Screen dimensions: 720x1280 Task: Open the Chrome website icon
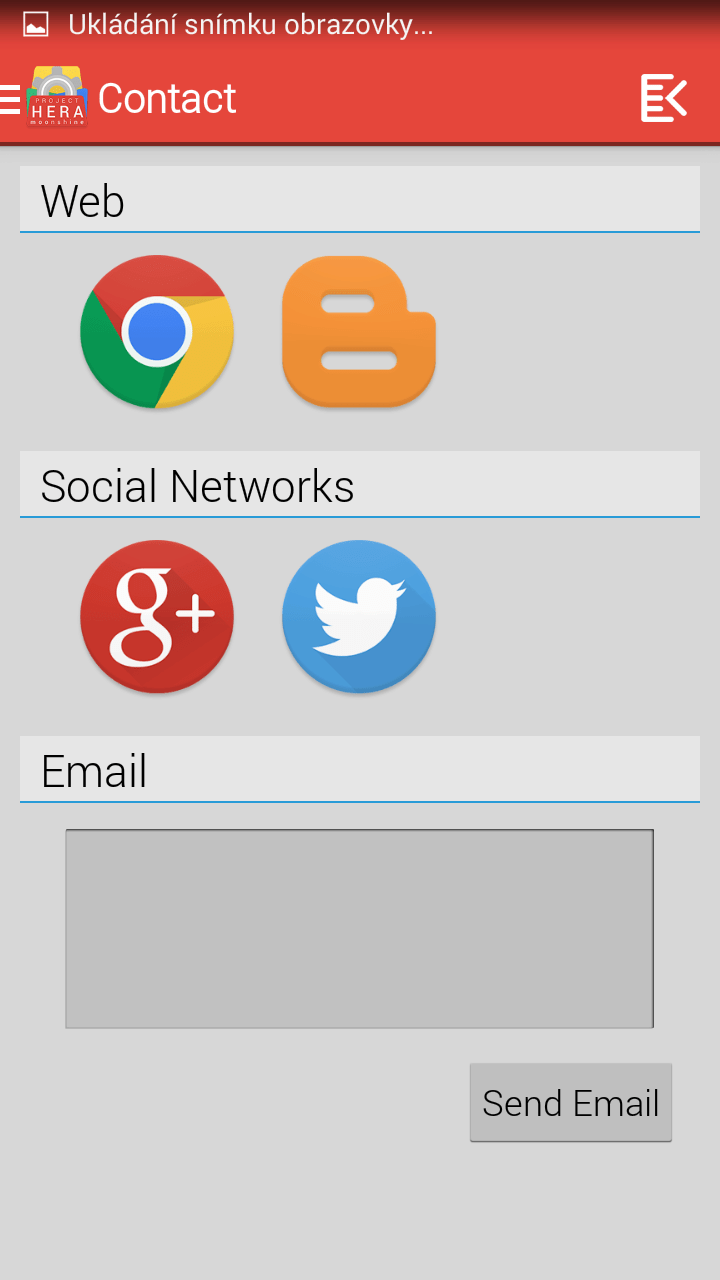[157, 332]
